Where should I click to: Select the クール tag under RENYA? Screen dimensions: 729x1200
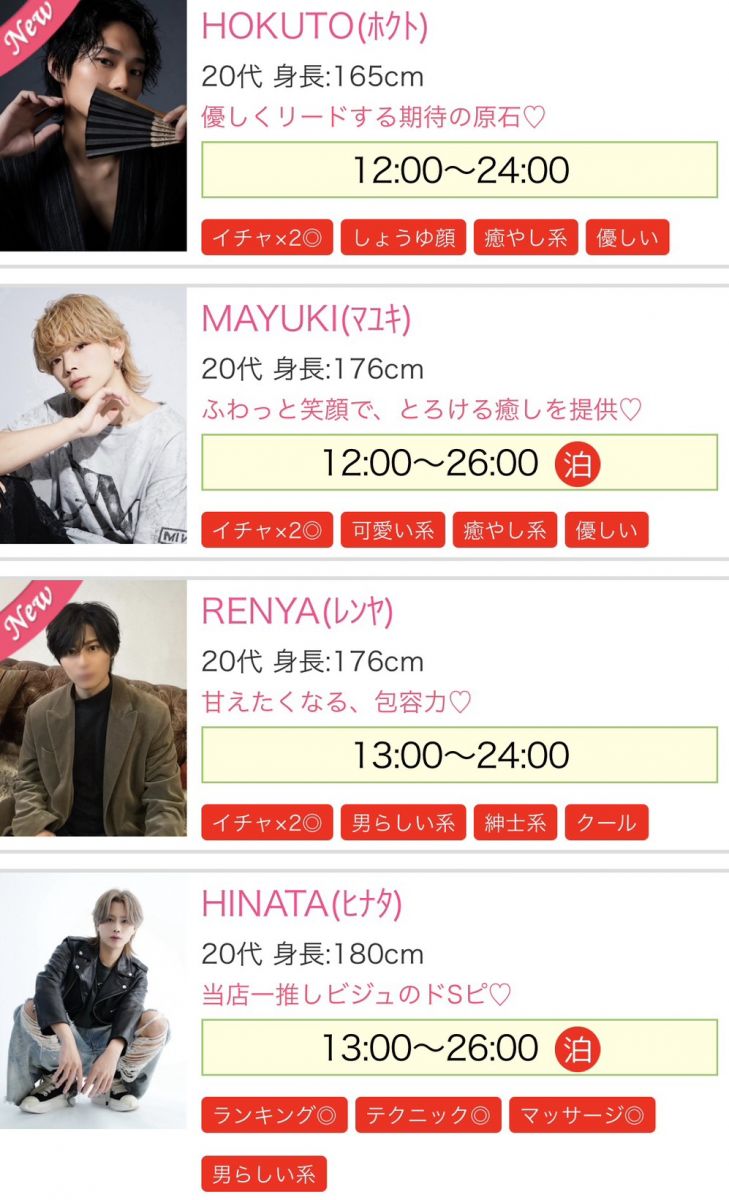606,823
